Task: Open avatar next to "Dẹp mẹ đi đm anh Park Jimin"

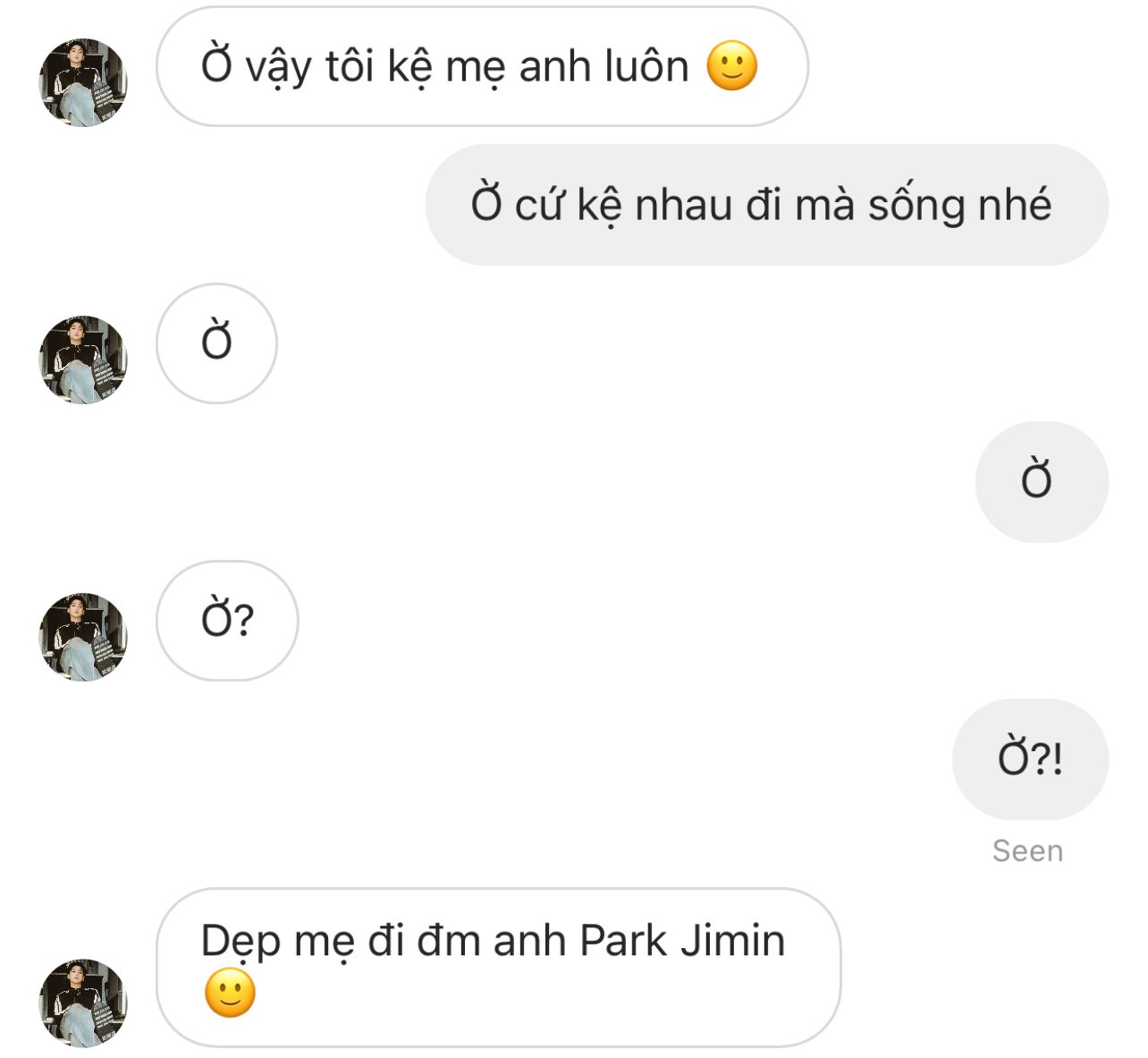Action: pyautogui.click(x=83, y=1003)
